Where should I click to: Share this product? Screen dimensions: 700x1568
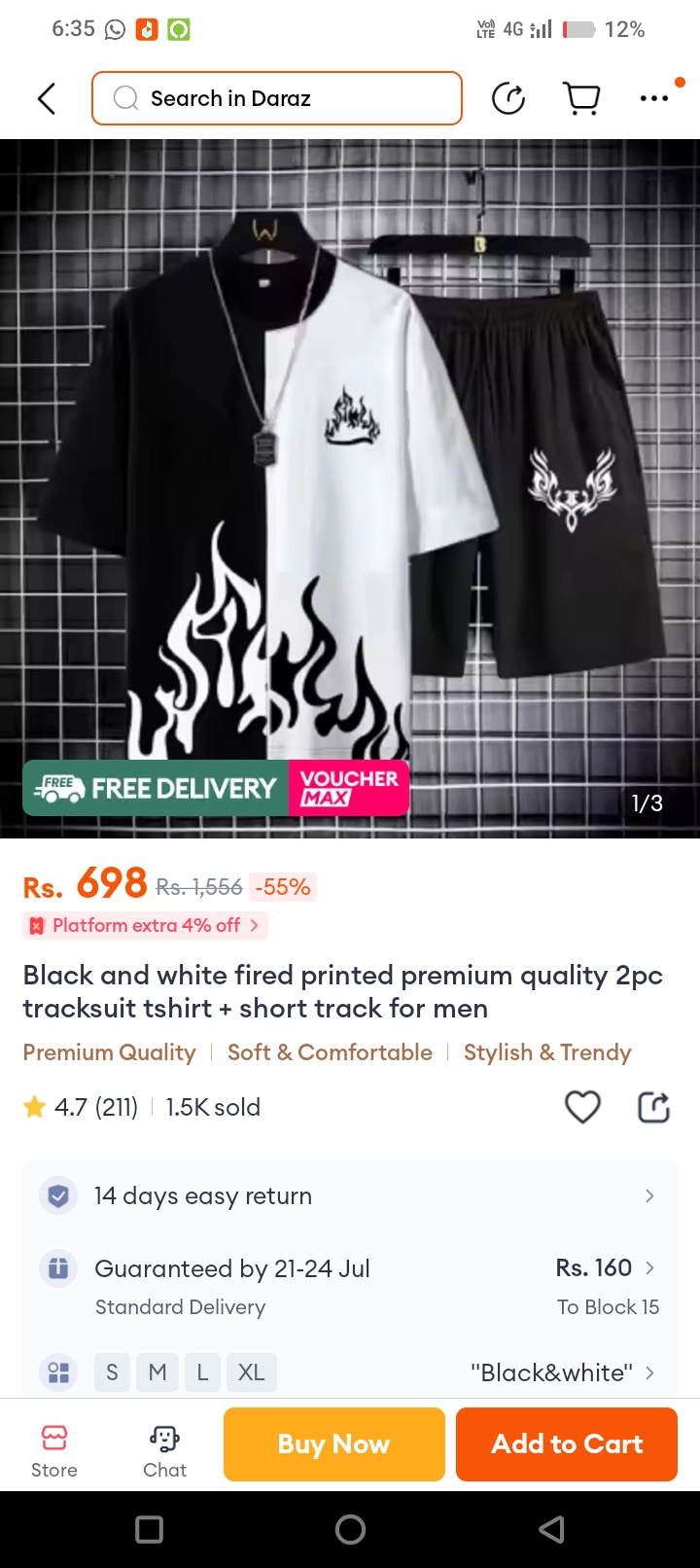(653, 1107)
